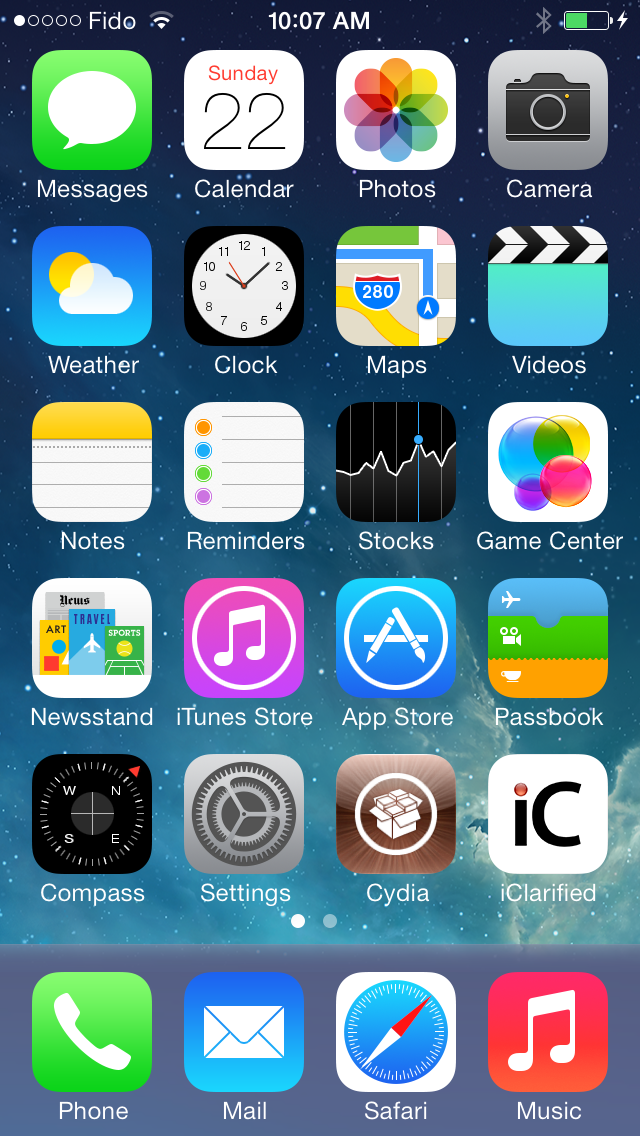Image resolution: width=640 pixels, height=1136 pixels.
Task: Open the Stocks app
Action: point(396,462)
